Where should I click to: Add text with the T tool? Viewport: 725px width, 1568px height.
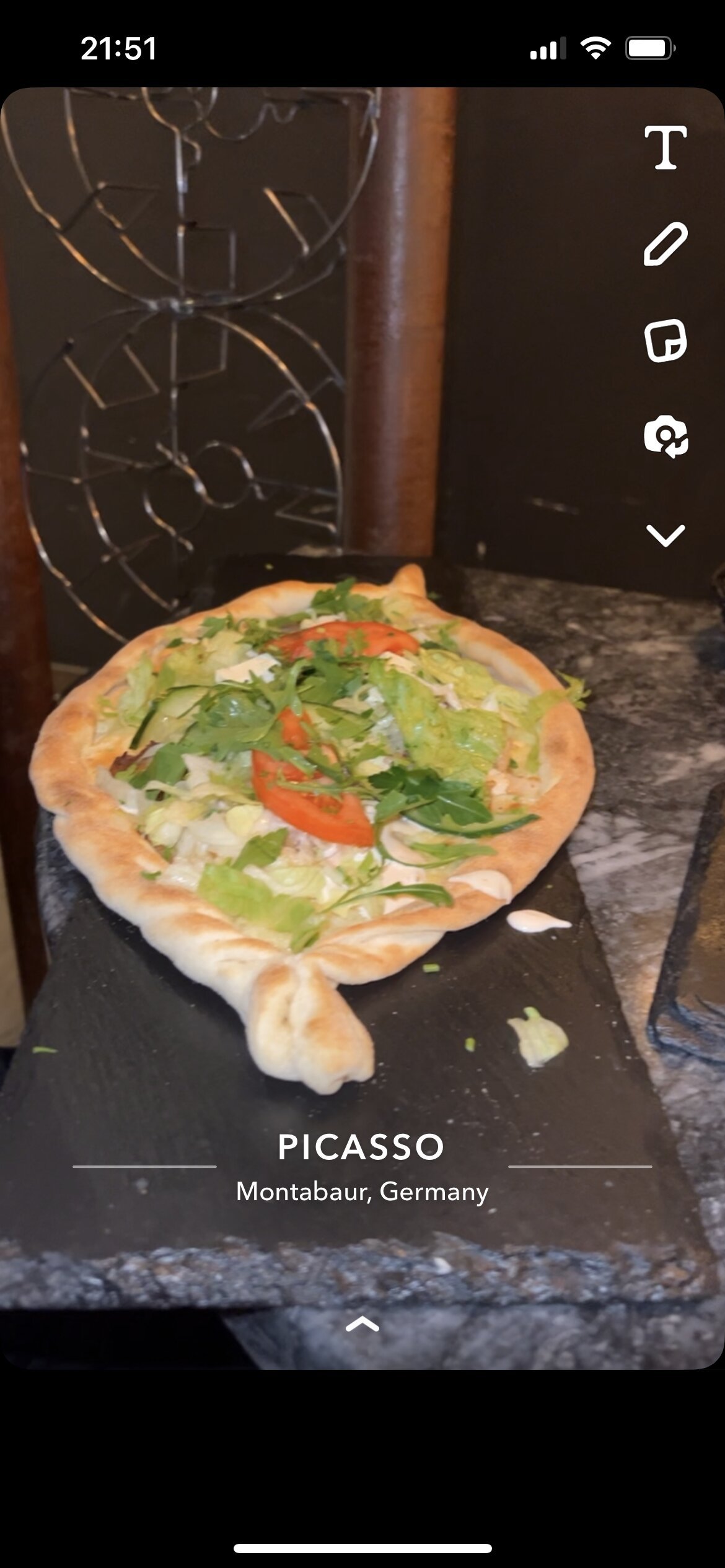(x=666, y=147)
